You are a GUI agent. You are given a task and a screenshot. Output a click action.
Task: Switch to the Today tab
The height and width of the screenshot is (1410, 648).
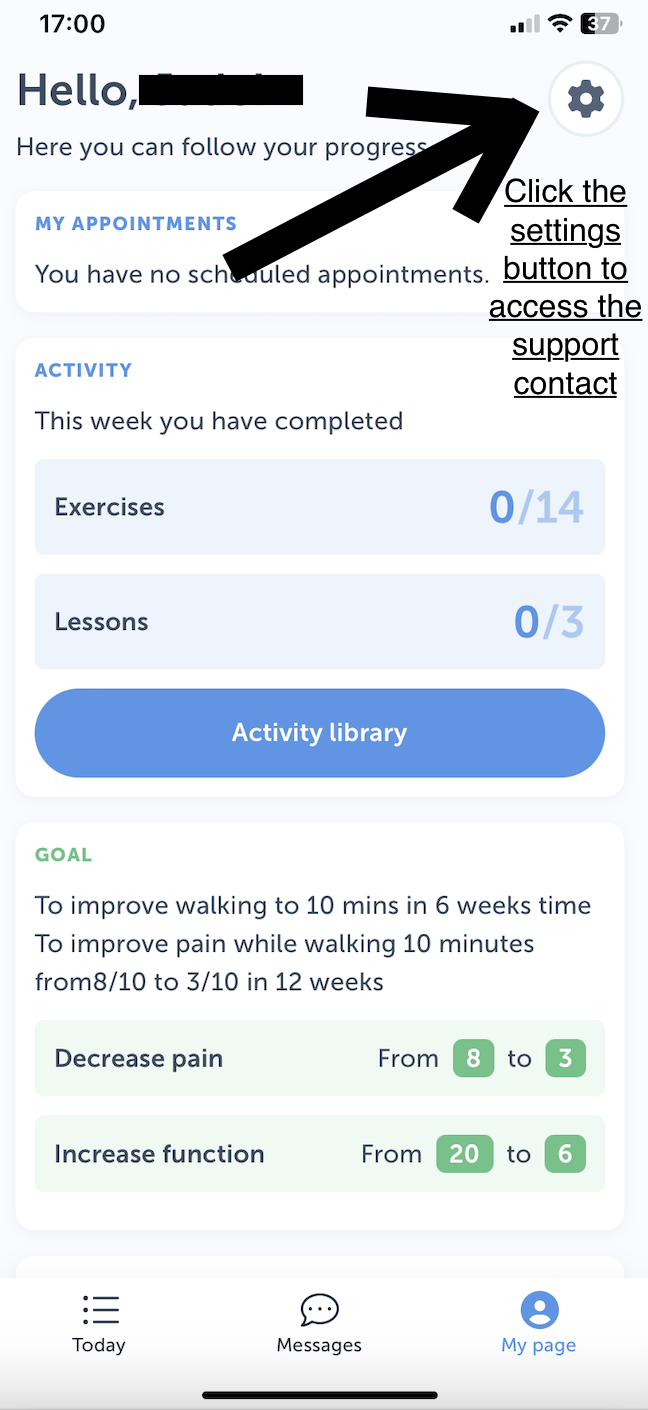click(99, 1322)
